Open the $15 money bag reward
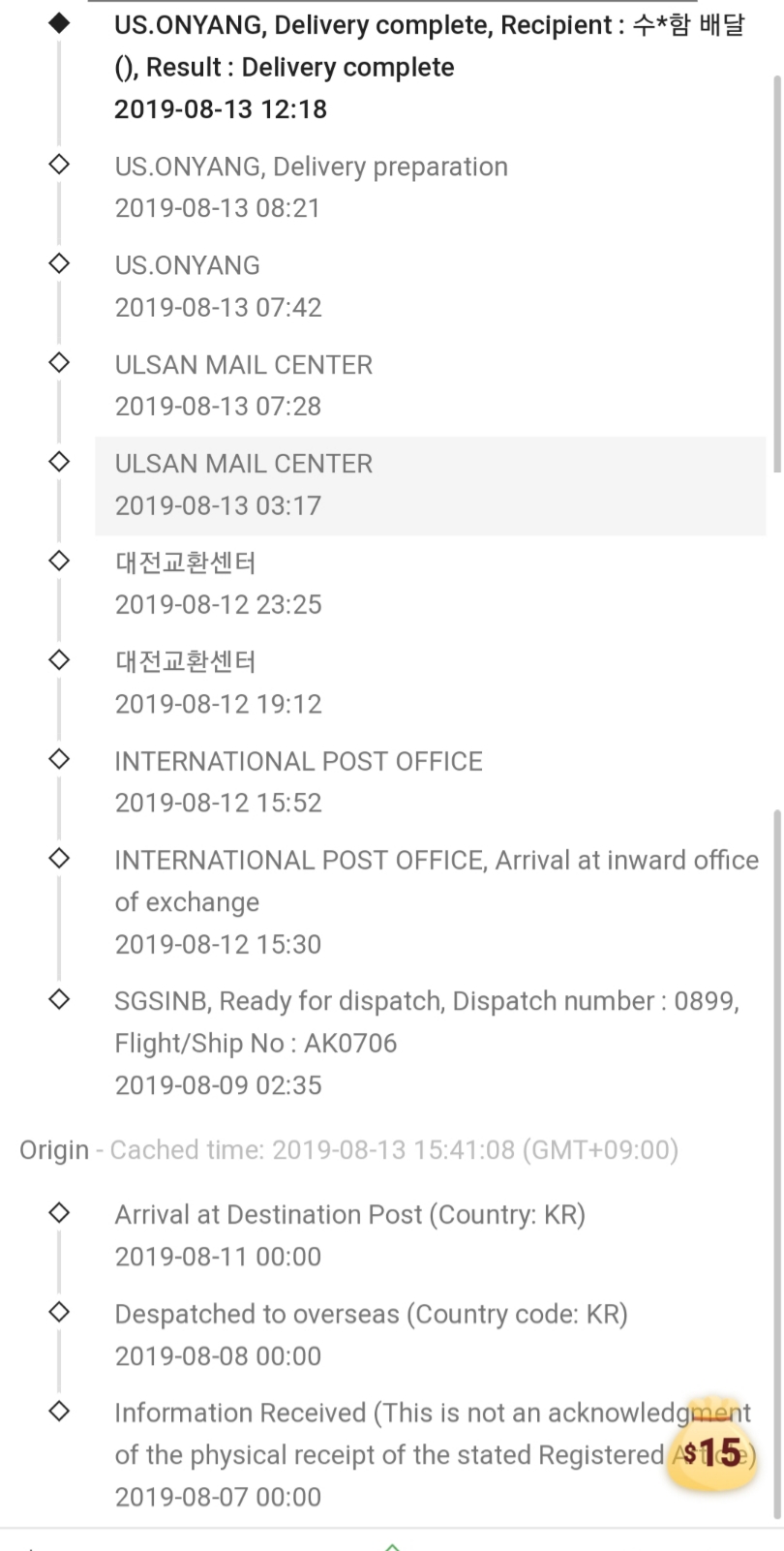784x1551 pixels. coord(711,1448)
